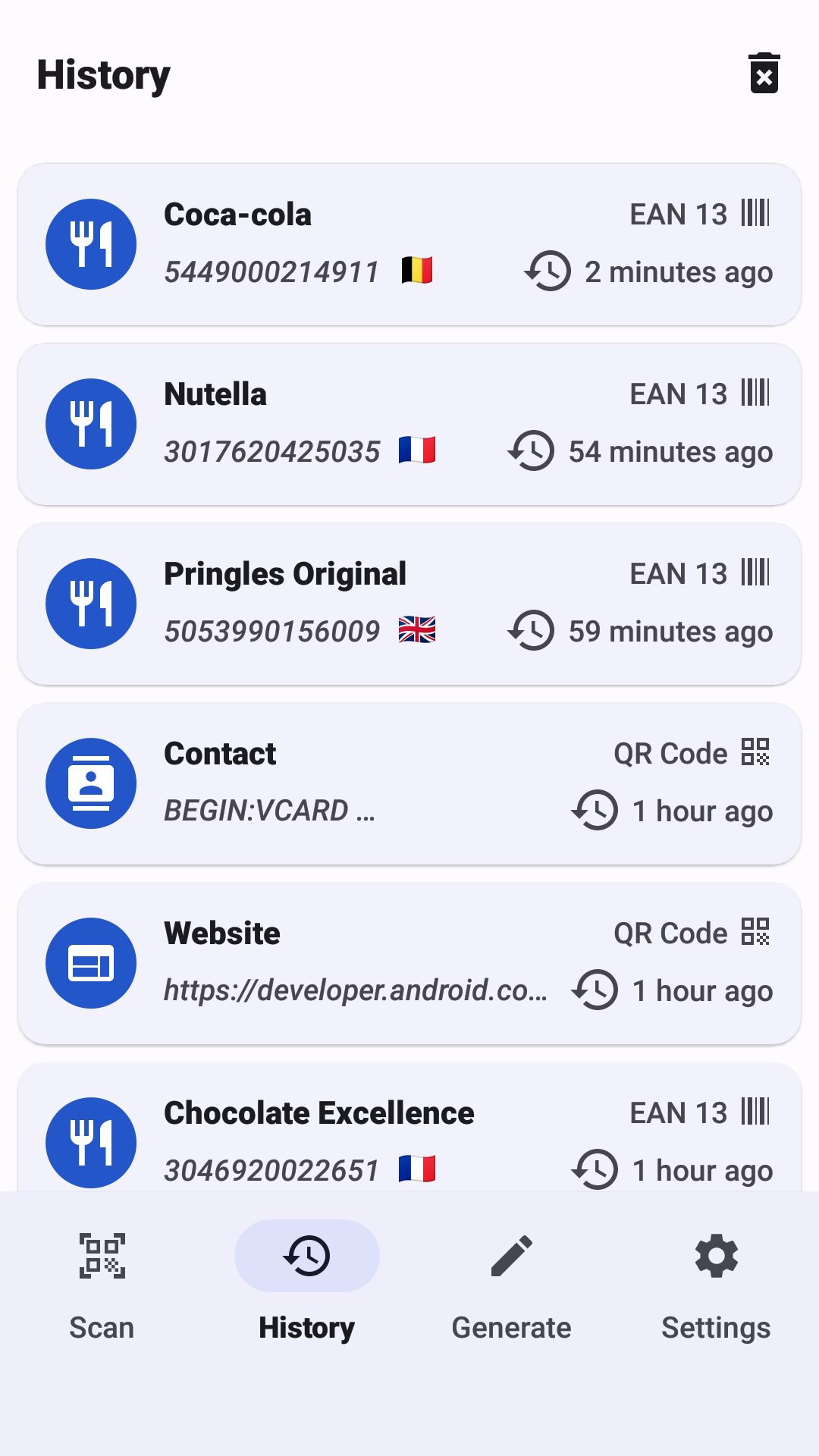The height and width of the screenshot is (1456, 819).
Task: Open the Coca-cola history entry
Action: [x=409, y=243]
